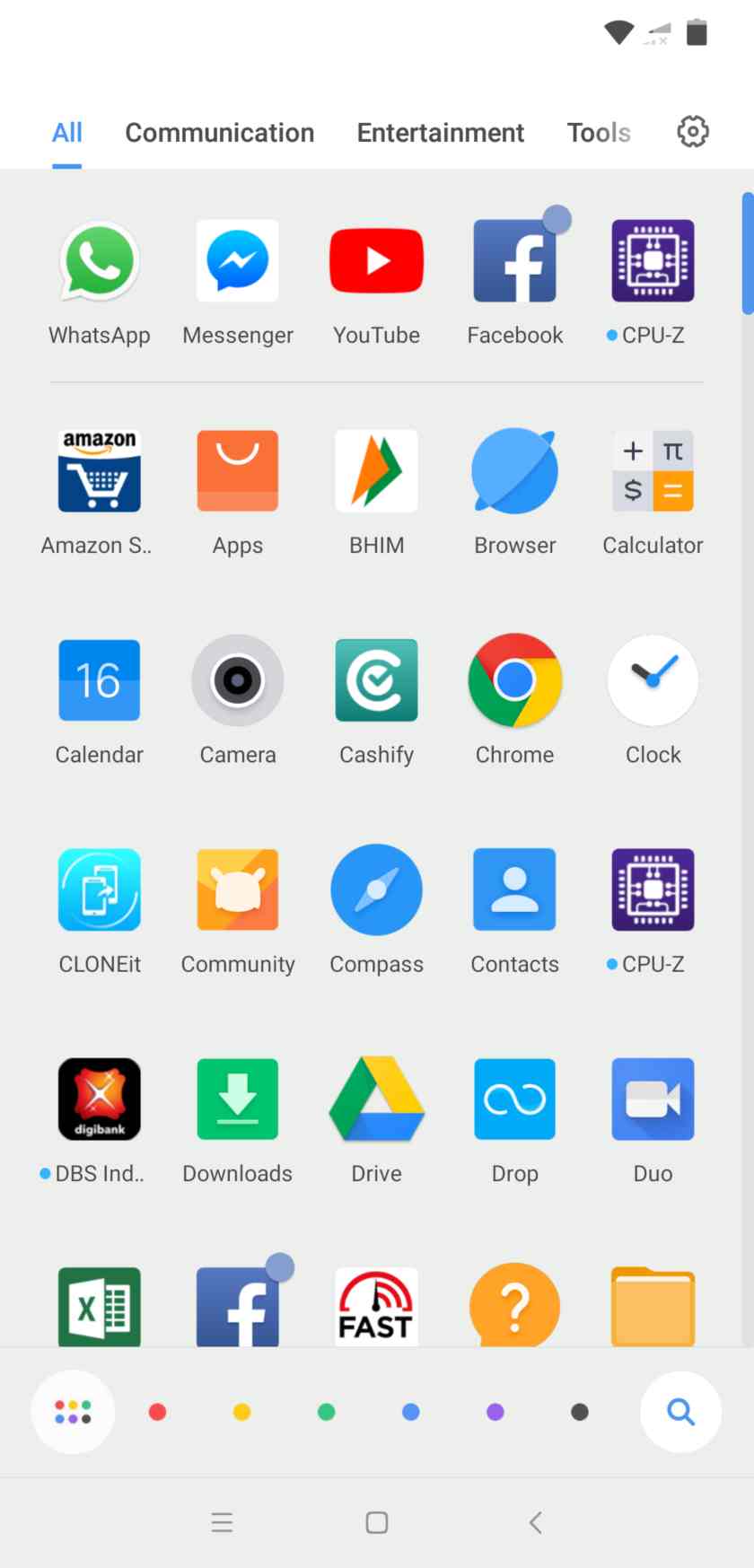Open the app drawer settings gear
This screenshot has height=1568, width=754.
(692, 132)
